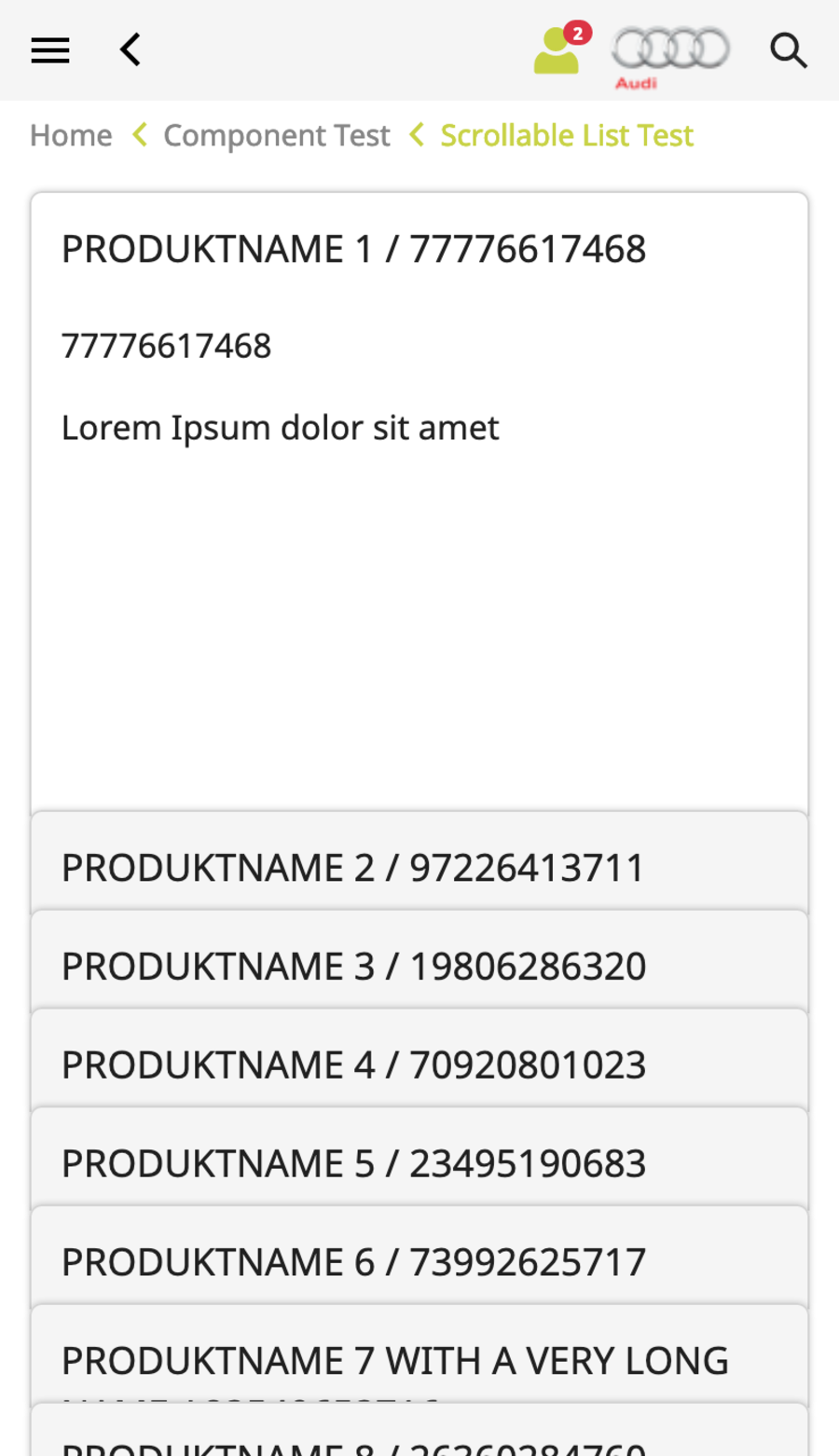Expand PRODUKTNAME 7 with a very long name

point(419,1355)
